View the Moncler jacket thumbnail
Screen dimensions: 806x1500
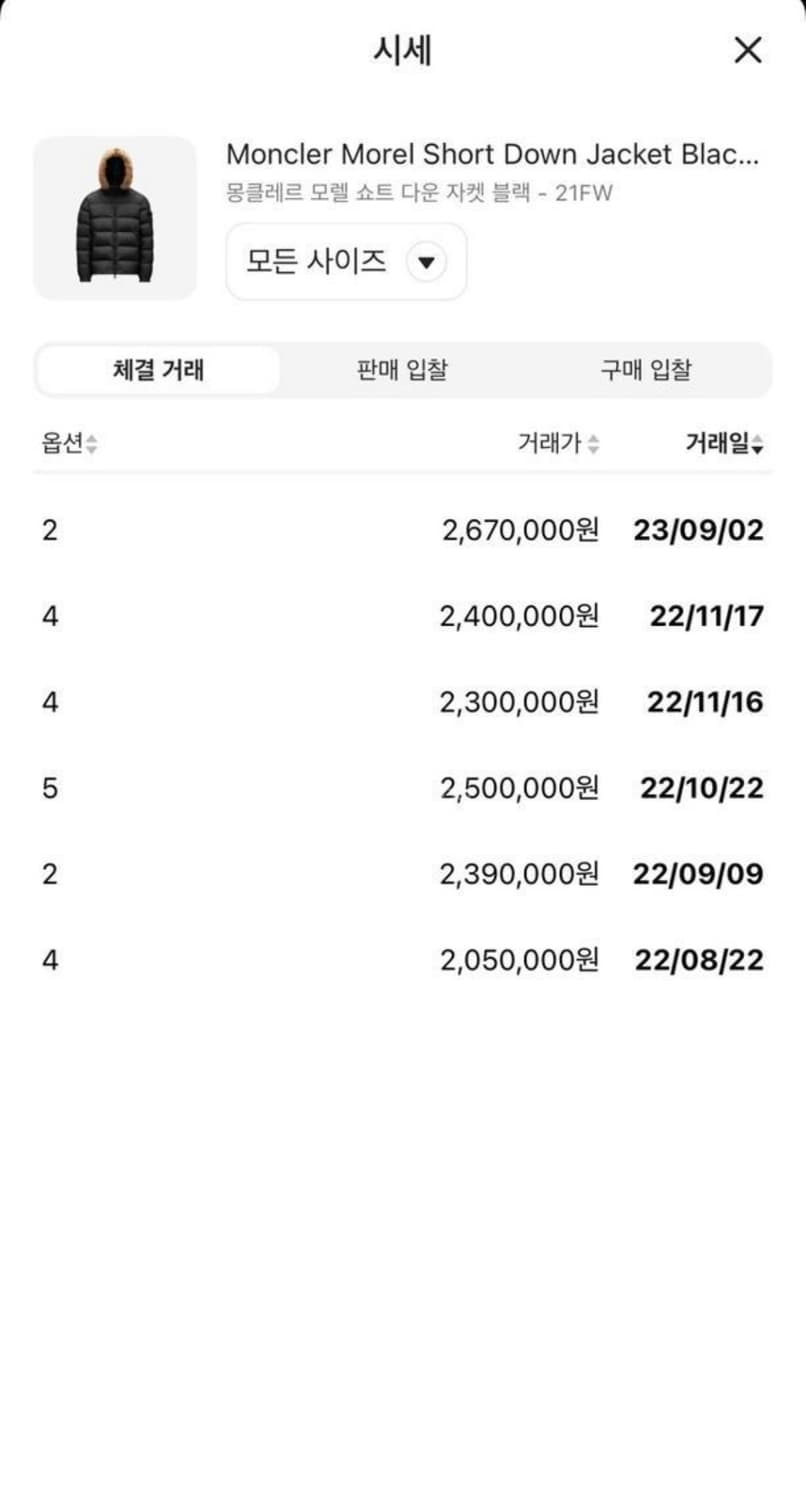pos(114,216)
